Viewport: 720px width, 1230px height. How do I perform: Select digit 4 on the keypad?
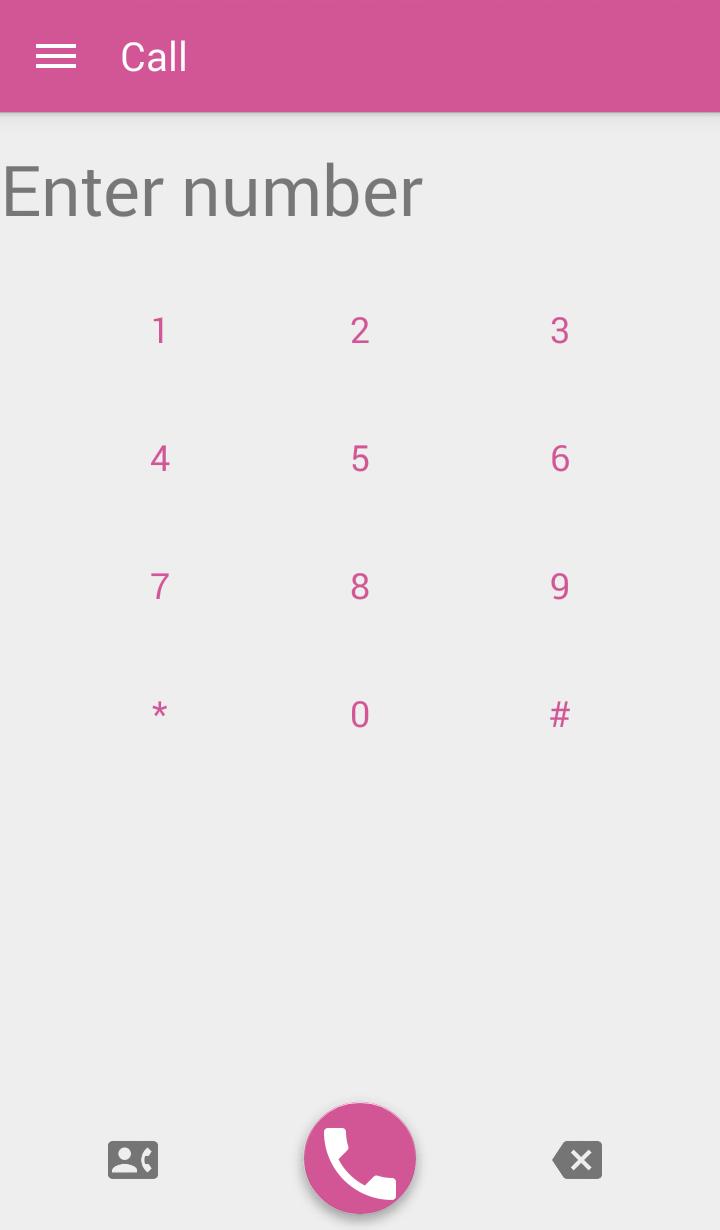pyautogui.click(x=160, y=459)
